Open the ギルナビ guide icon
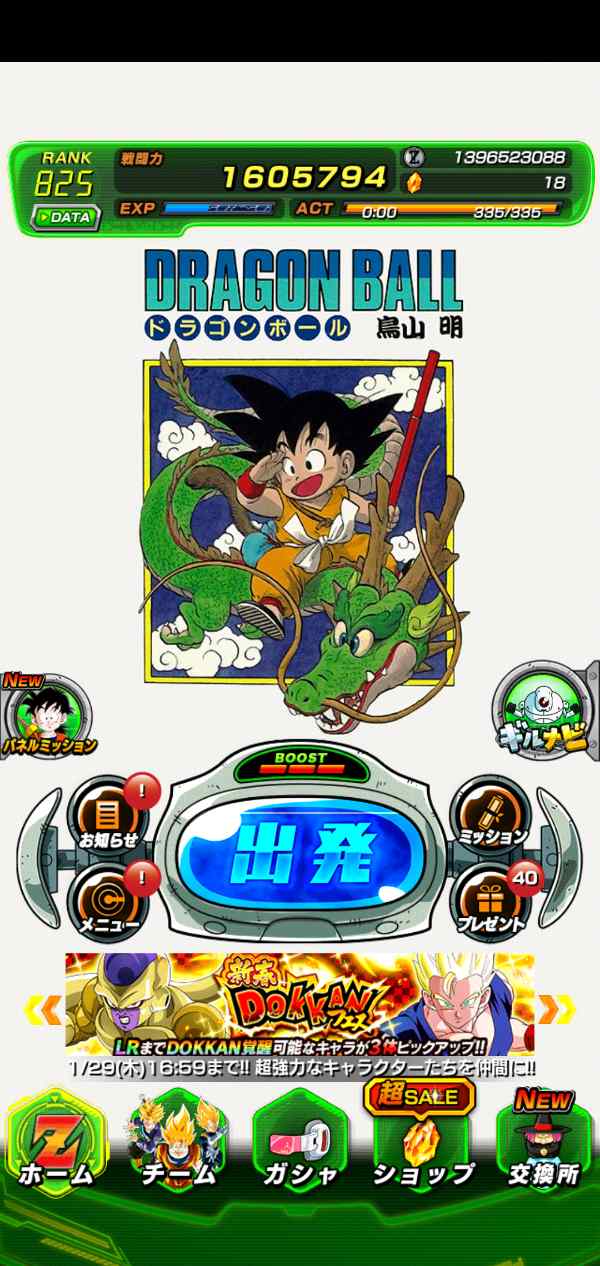 pyautogui.click(x=547, y=712)
